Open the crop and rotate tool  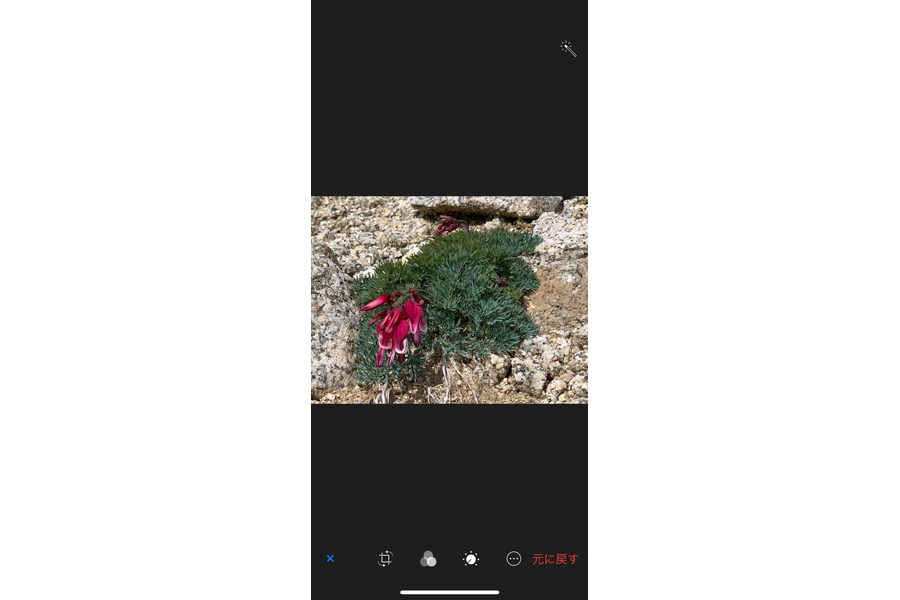(385, 559)
